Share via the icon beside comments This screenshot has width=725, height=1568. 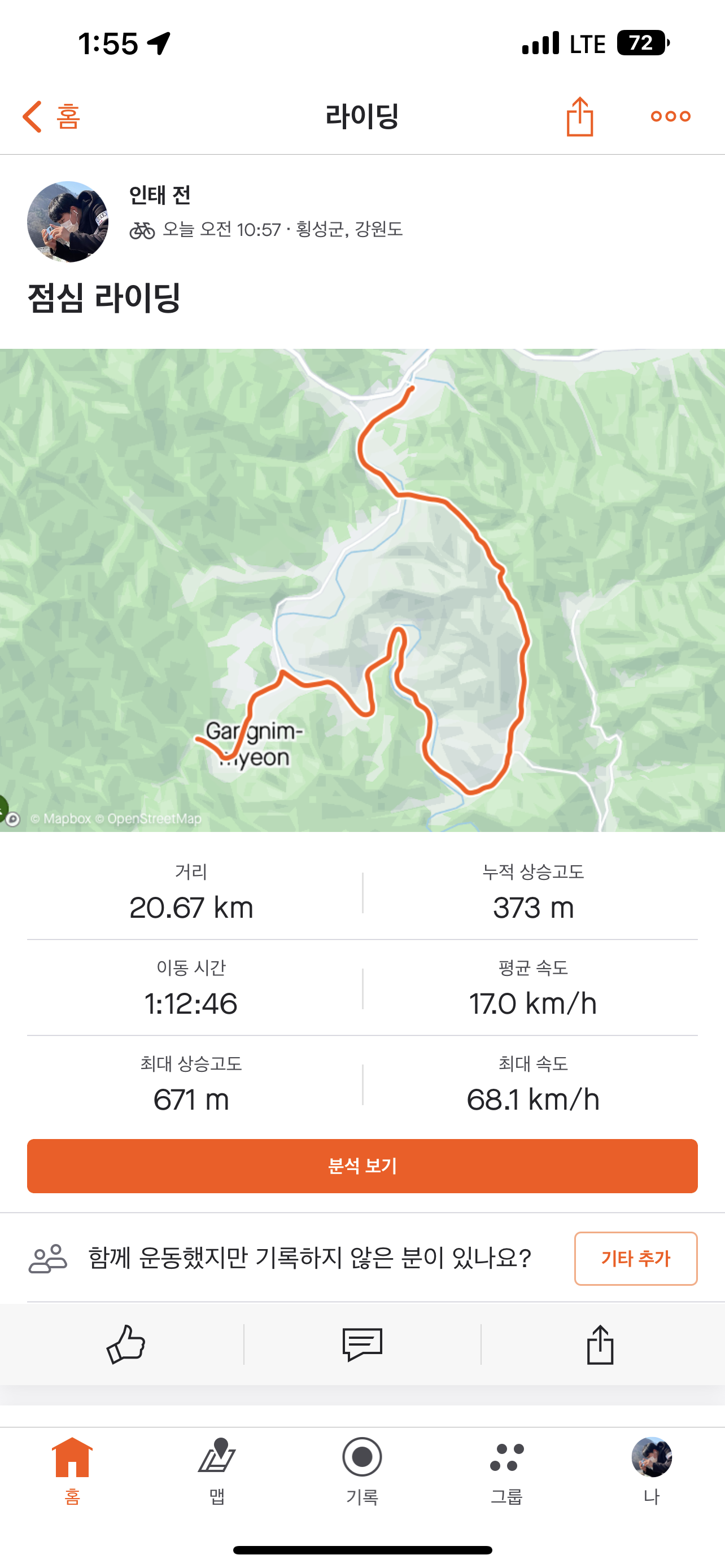(x=600, y=1344)
